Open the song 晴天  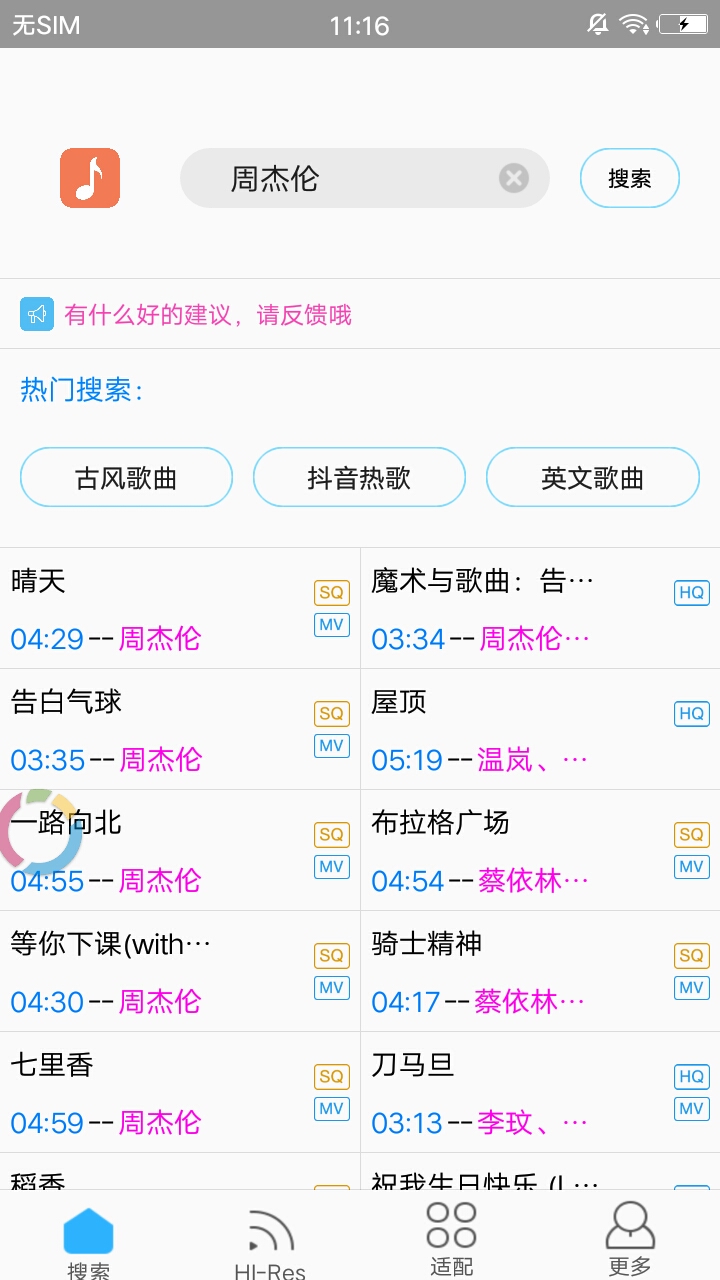(150, 608)
